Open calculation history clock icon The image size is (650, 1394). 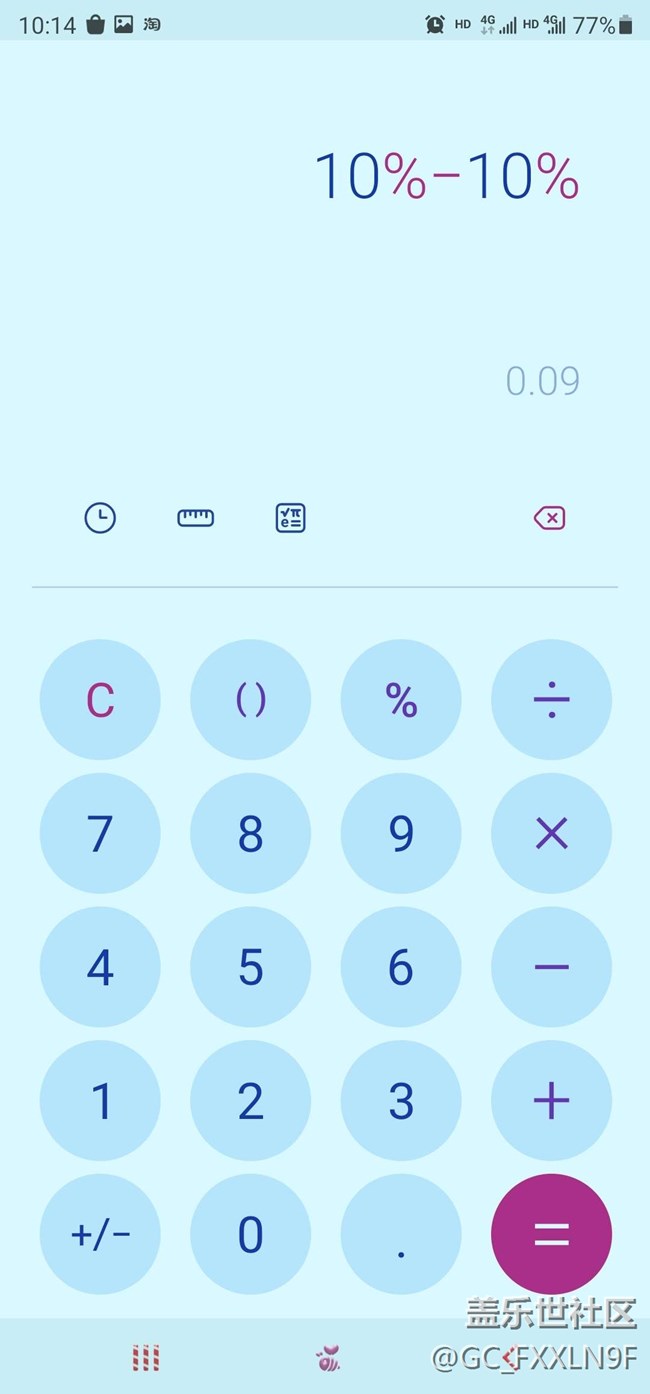100,518
